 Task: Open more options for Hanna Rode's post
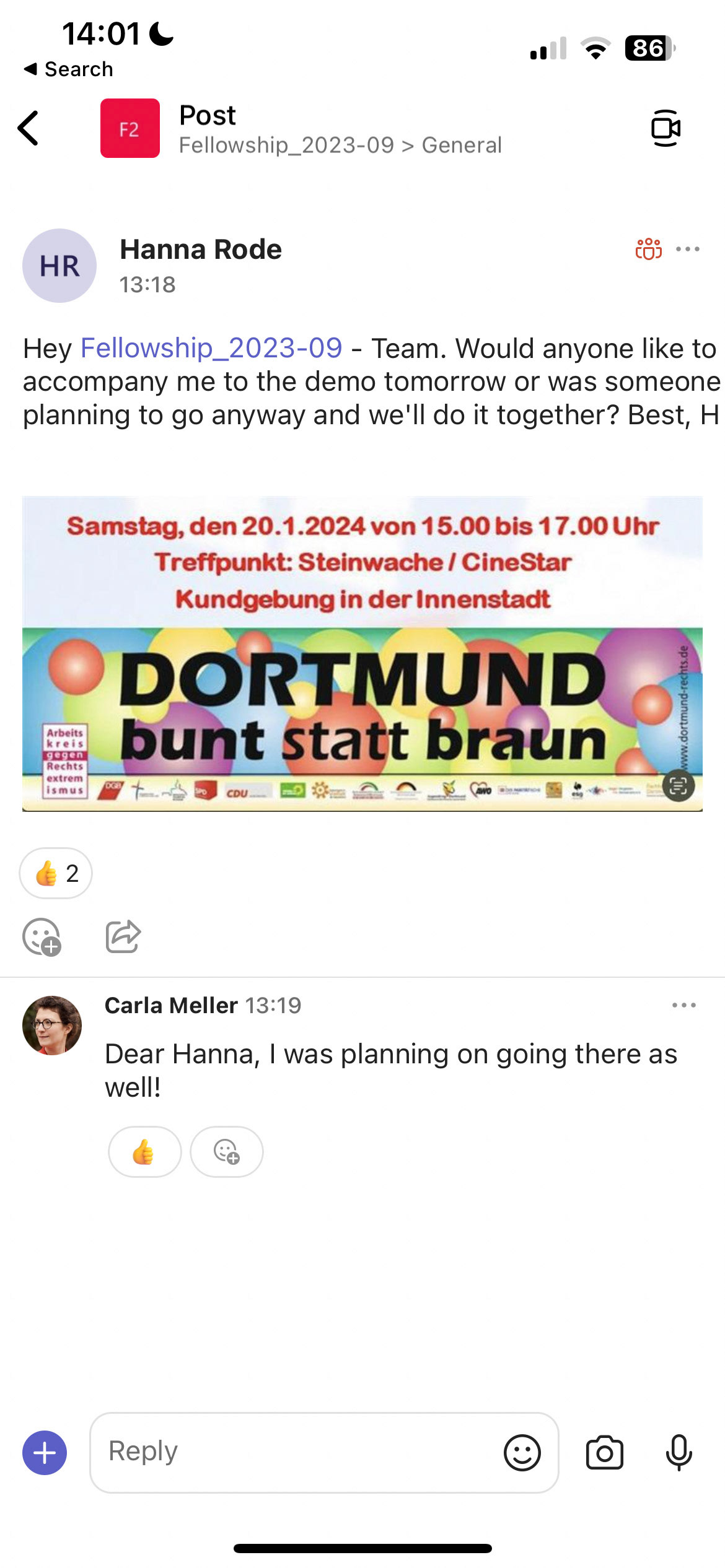click(x=688, y=250)
